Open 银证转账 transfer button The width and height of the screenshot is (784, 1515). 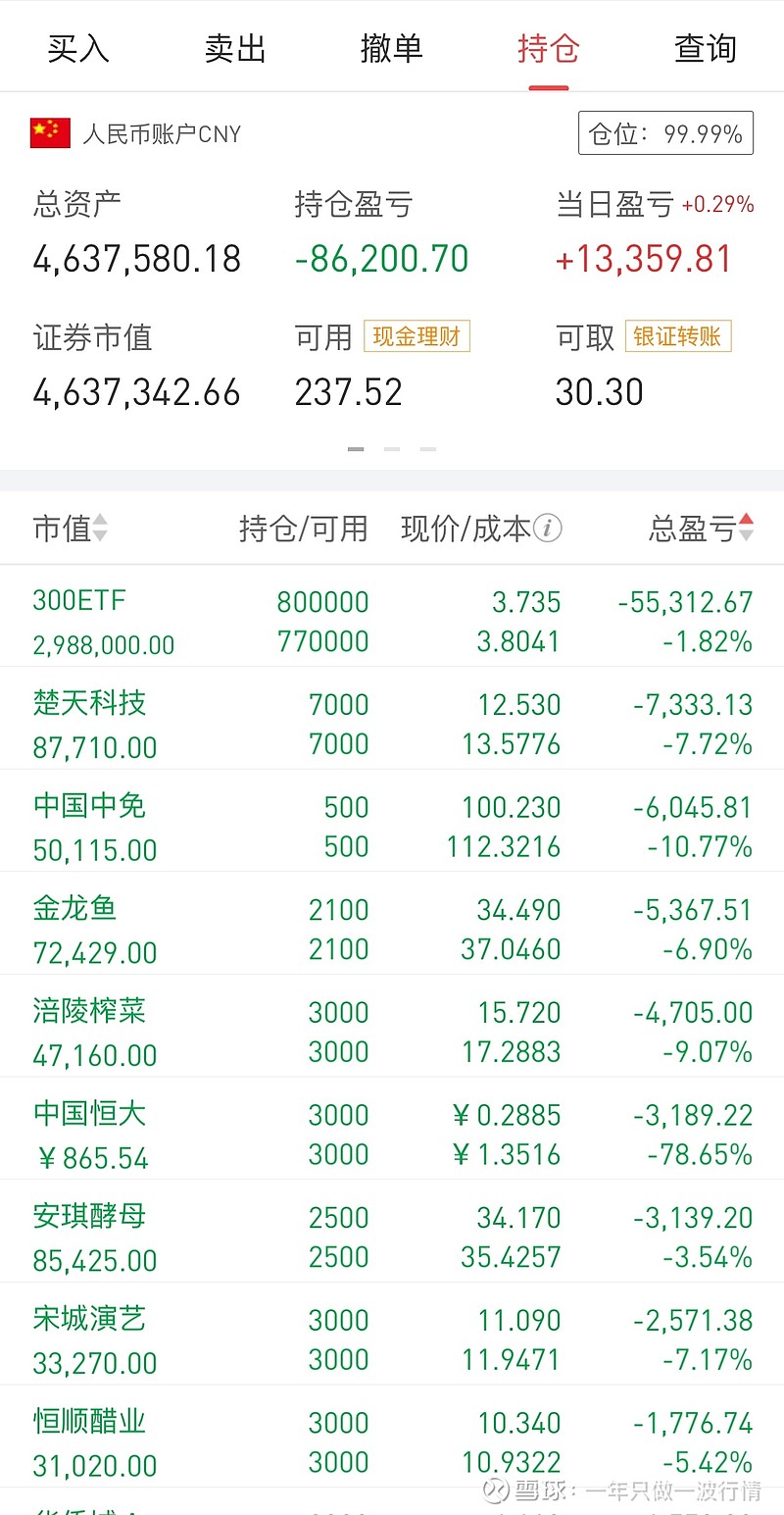tap(677, 336)
